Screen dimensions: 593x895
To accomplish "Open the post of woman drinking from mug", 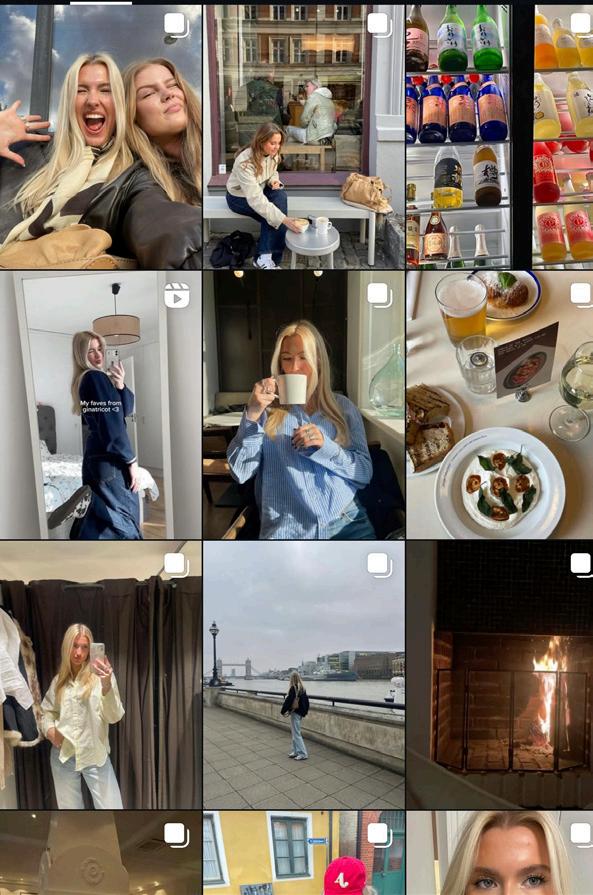I will click(304, 405).
